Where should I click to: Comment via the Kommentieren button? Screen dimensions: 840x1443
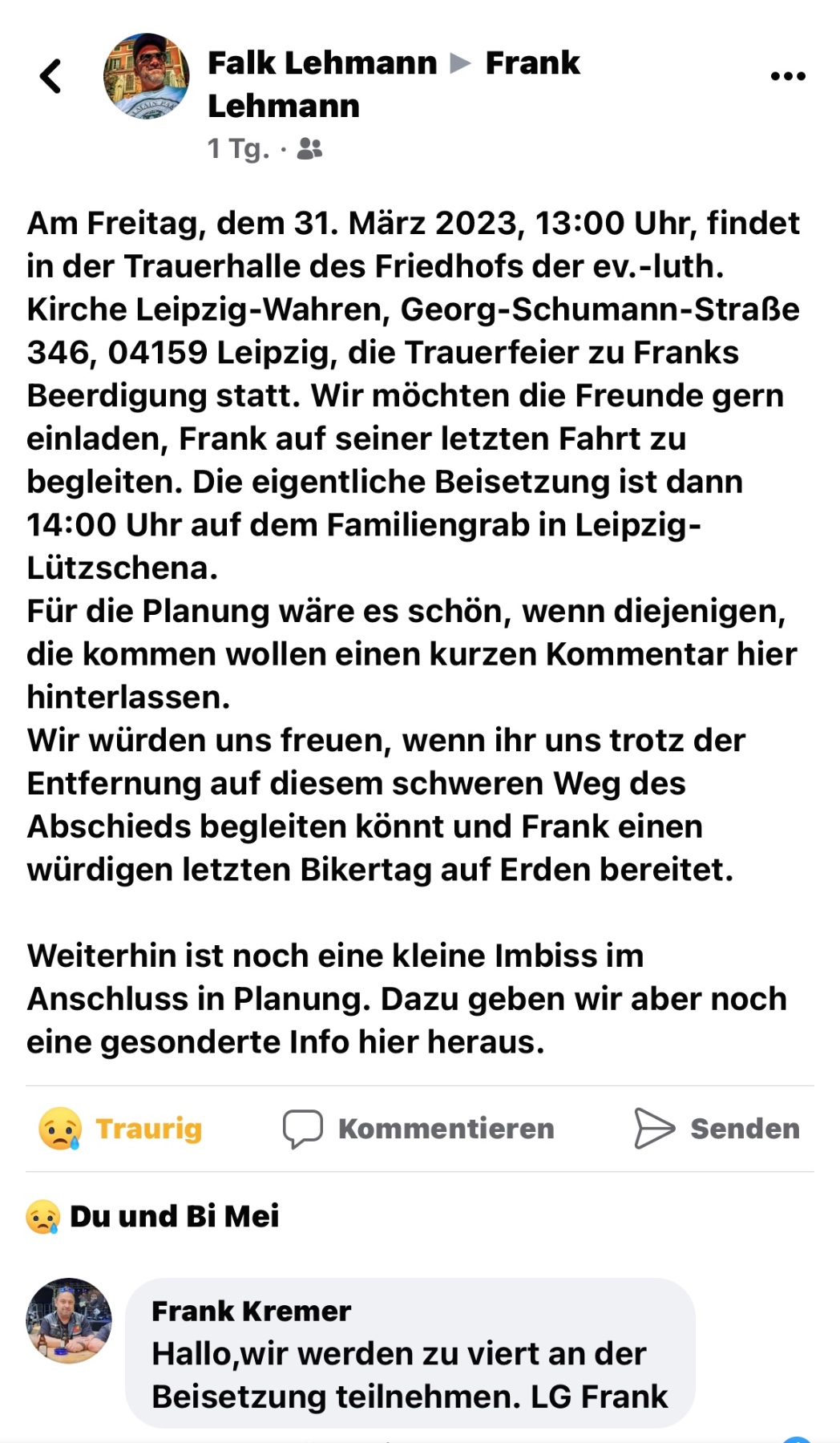418,1128
